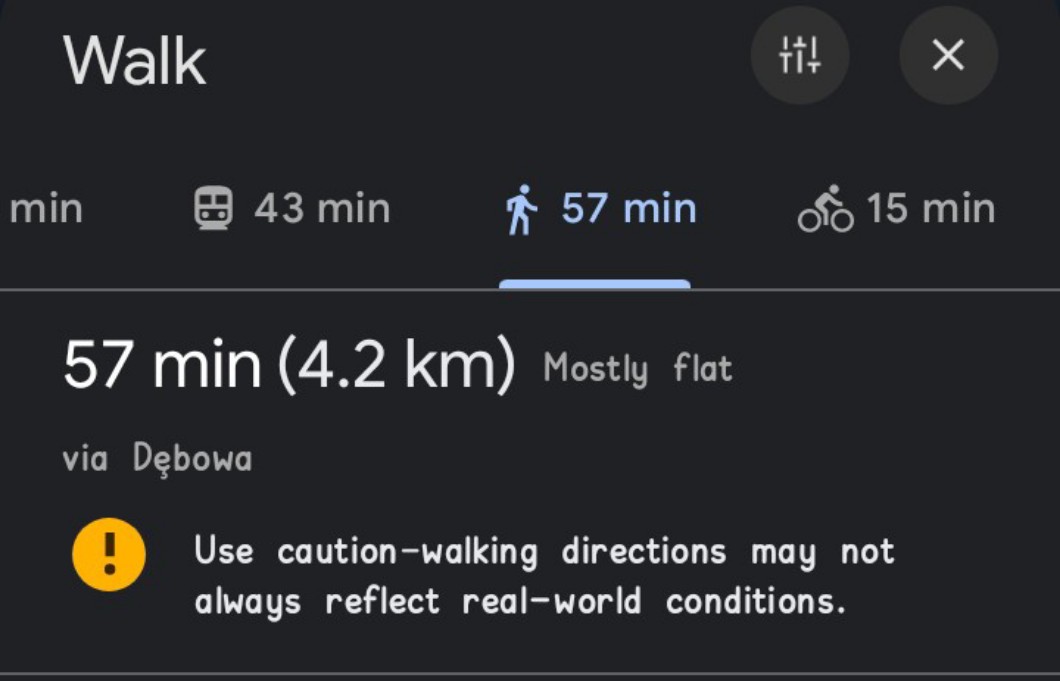Screen dimensions: 1060x681
Task: Close the Walk directions panel
Action: pyautogui.click(x=948, y=55)
